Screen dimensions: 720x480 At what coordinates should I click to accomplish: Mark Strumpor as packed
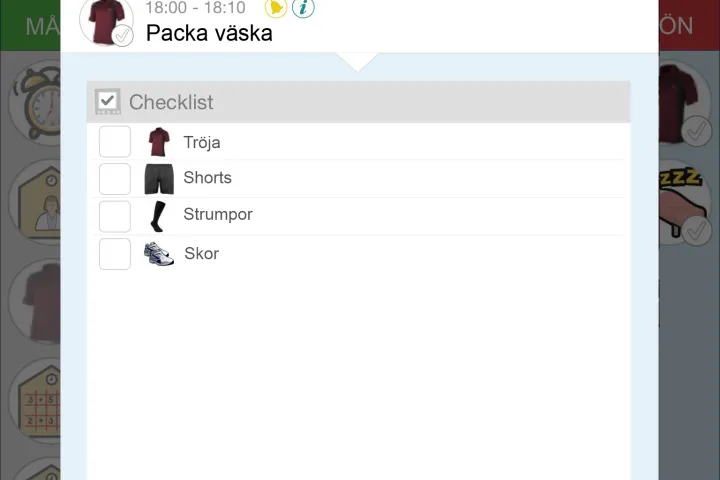click(115, 216)
